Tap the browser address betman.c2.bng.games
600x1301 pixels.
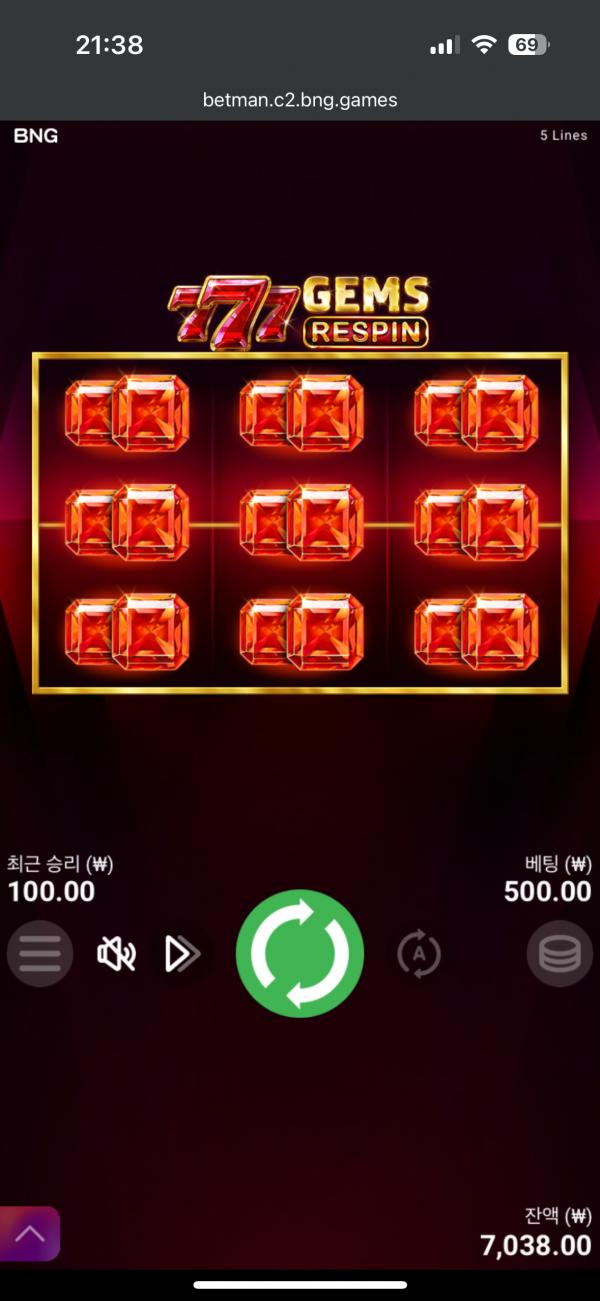[x=299, y=99]
